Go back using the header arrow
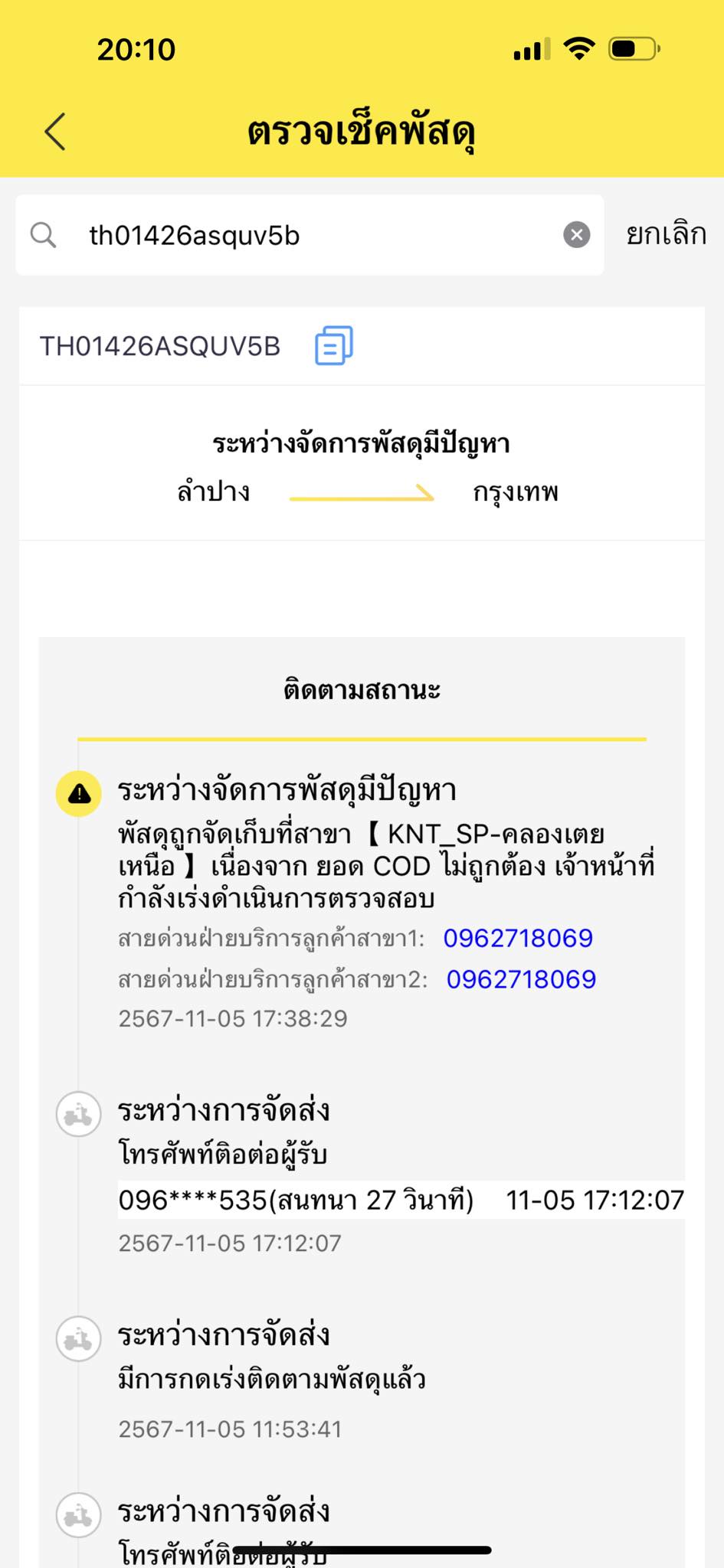This screenshot has width=724, height=1568. coord(55,132)
